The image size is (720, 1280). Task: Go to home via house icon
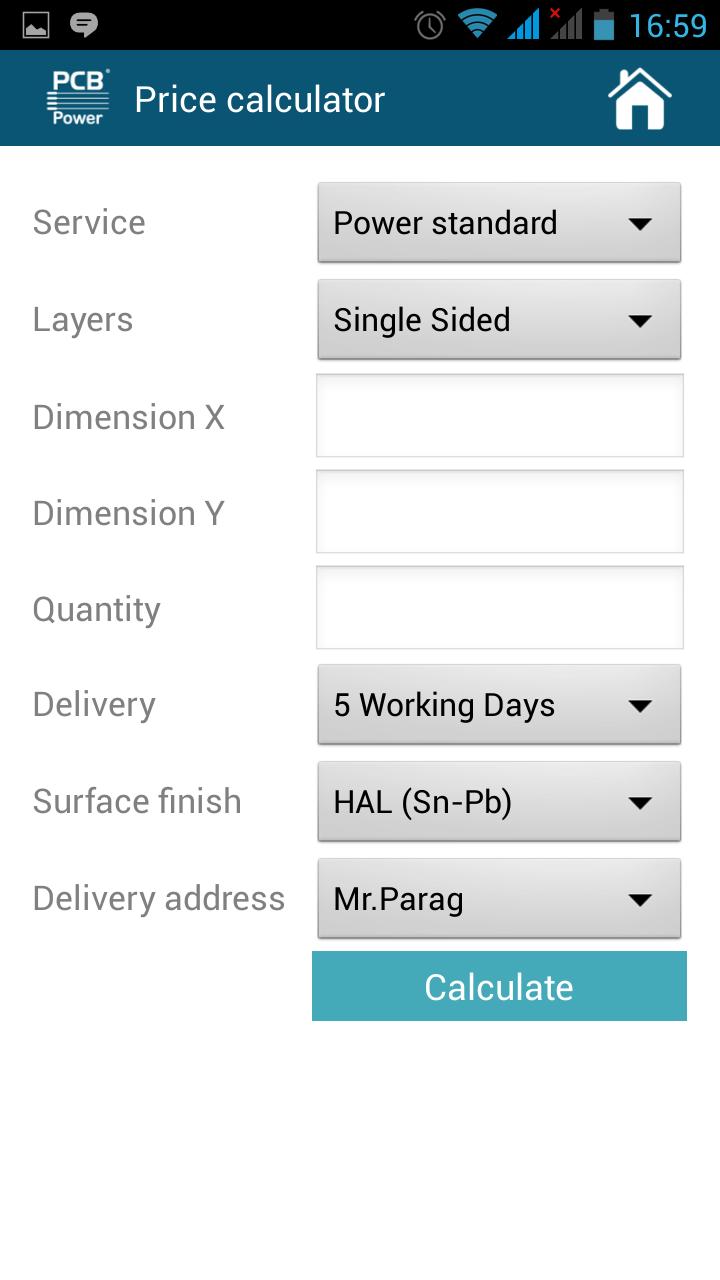point(639,99)
